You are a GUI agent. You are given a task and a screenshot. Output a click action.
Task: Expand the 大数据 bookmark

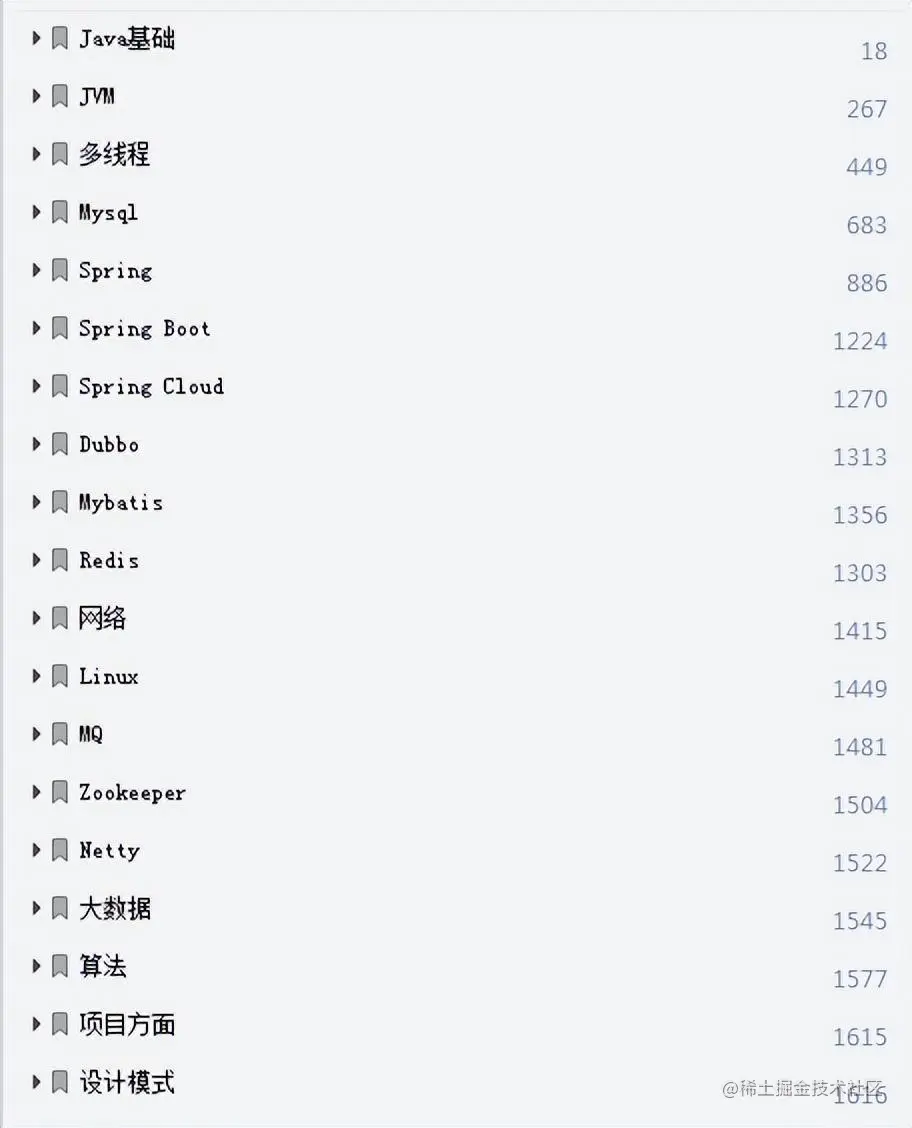pos(36,909)
